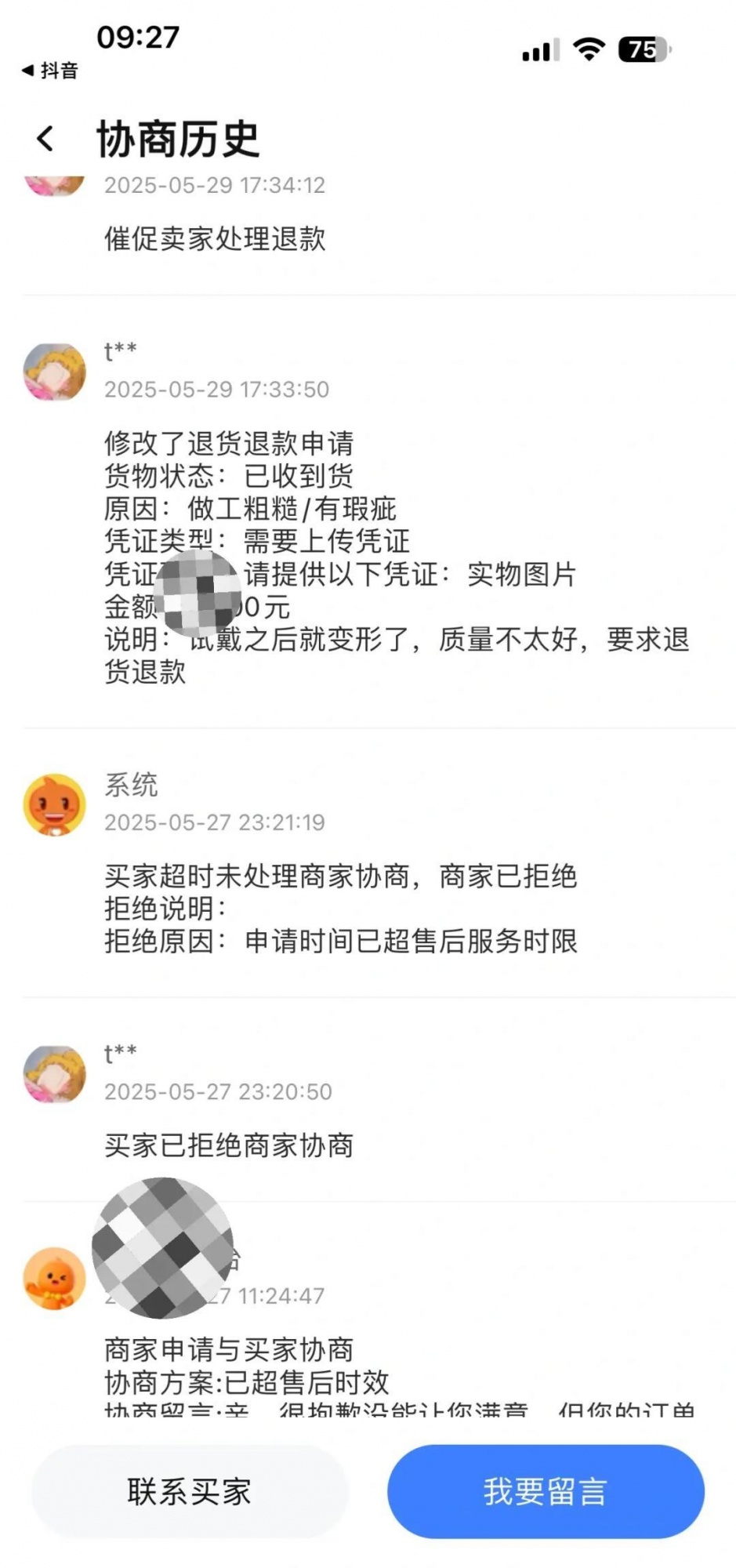Tap 我要留言 to leave a message
This screenshot has height=1568, width=736.
point(546,1490)
